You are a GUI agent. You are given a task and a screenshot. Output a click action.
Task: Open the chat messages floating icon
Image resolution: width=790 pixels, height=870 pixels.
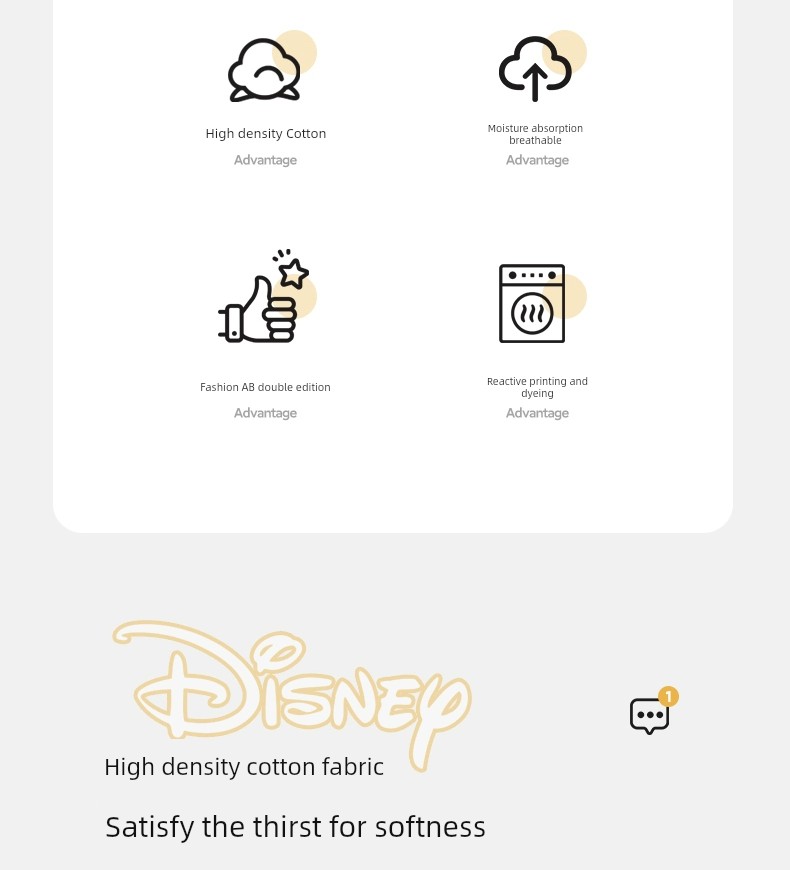coord(650,715)
